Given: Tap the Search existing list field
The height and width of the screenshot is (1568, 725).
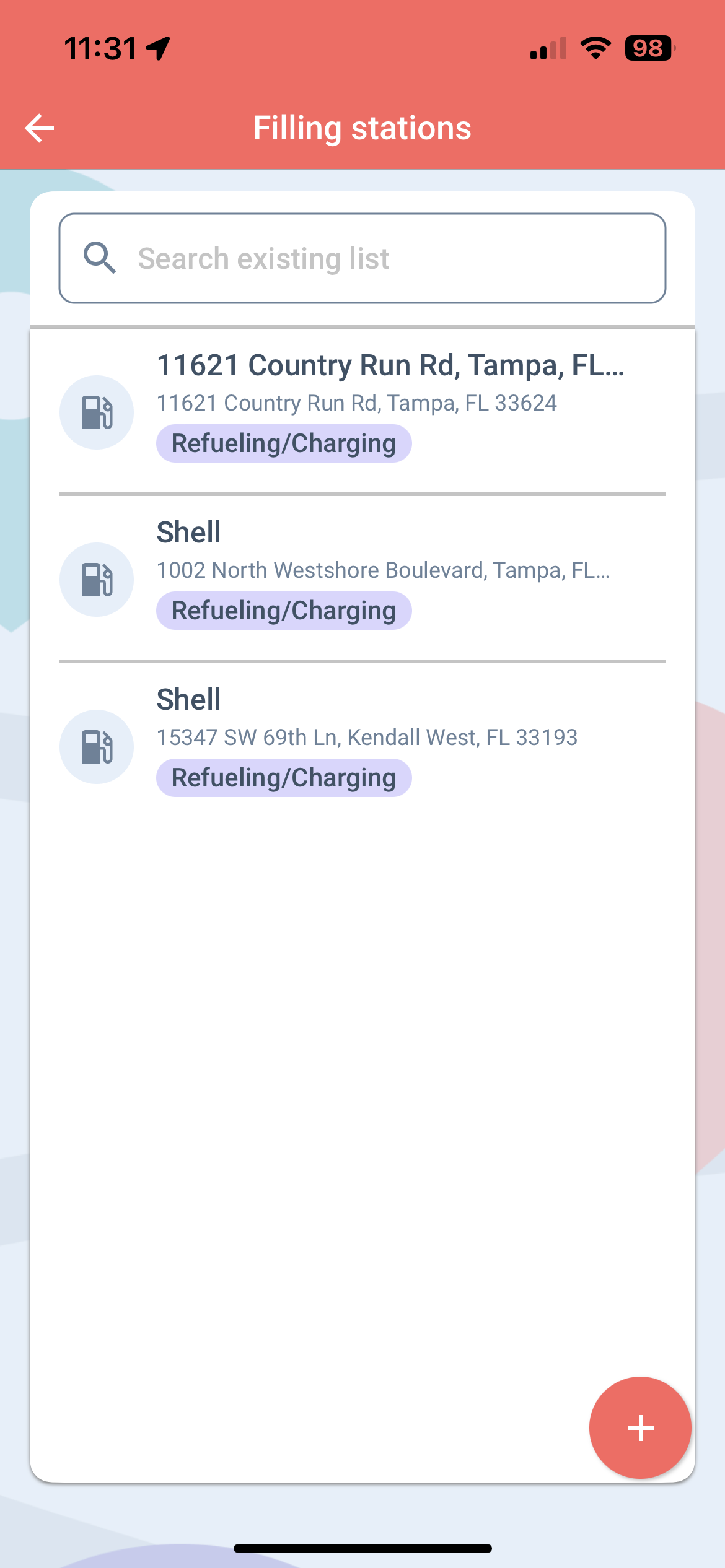Looking at the screenshot, I should tap(362, 258).
